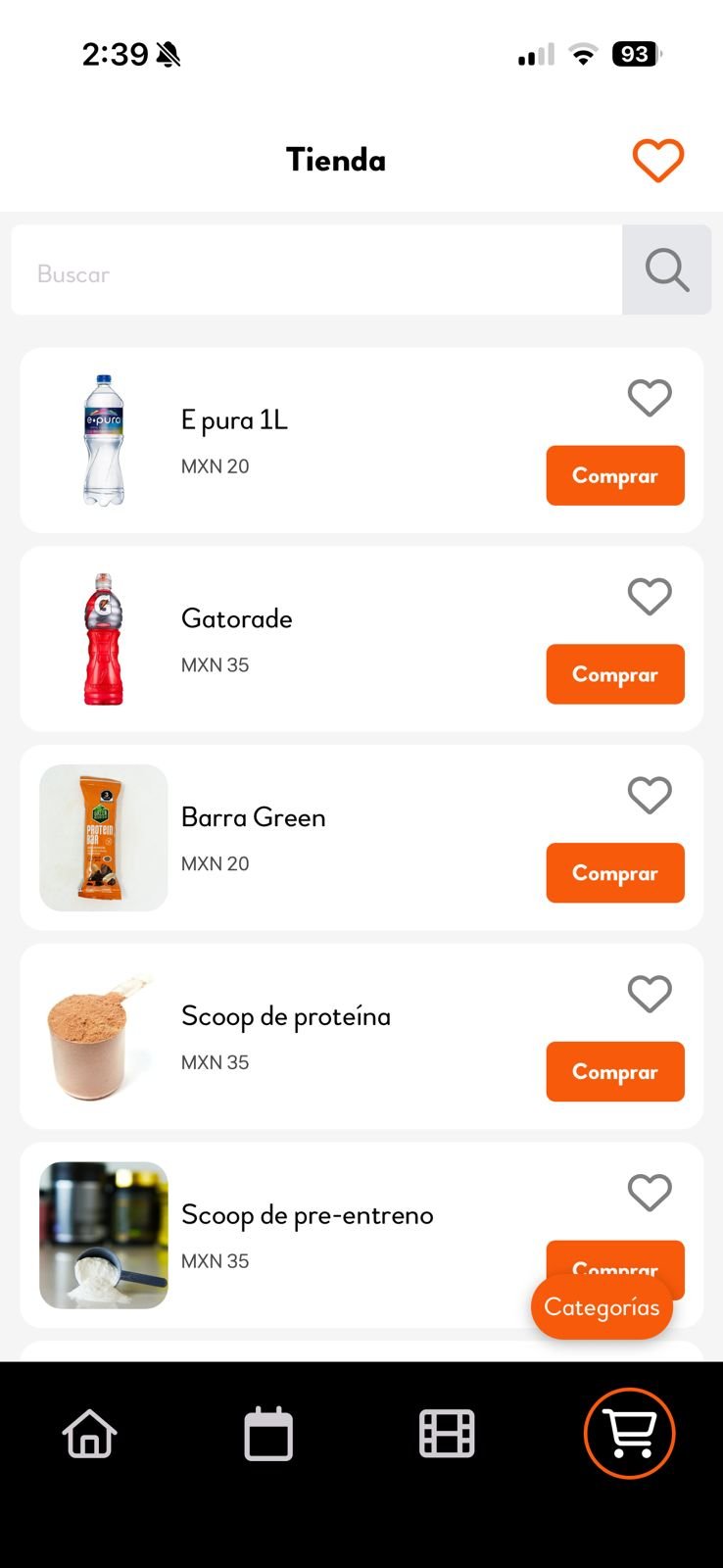Favorite the Scoop de pre-entreno
This screenshot has width=723, height=1568.
click(x=650, y=1194)
